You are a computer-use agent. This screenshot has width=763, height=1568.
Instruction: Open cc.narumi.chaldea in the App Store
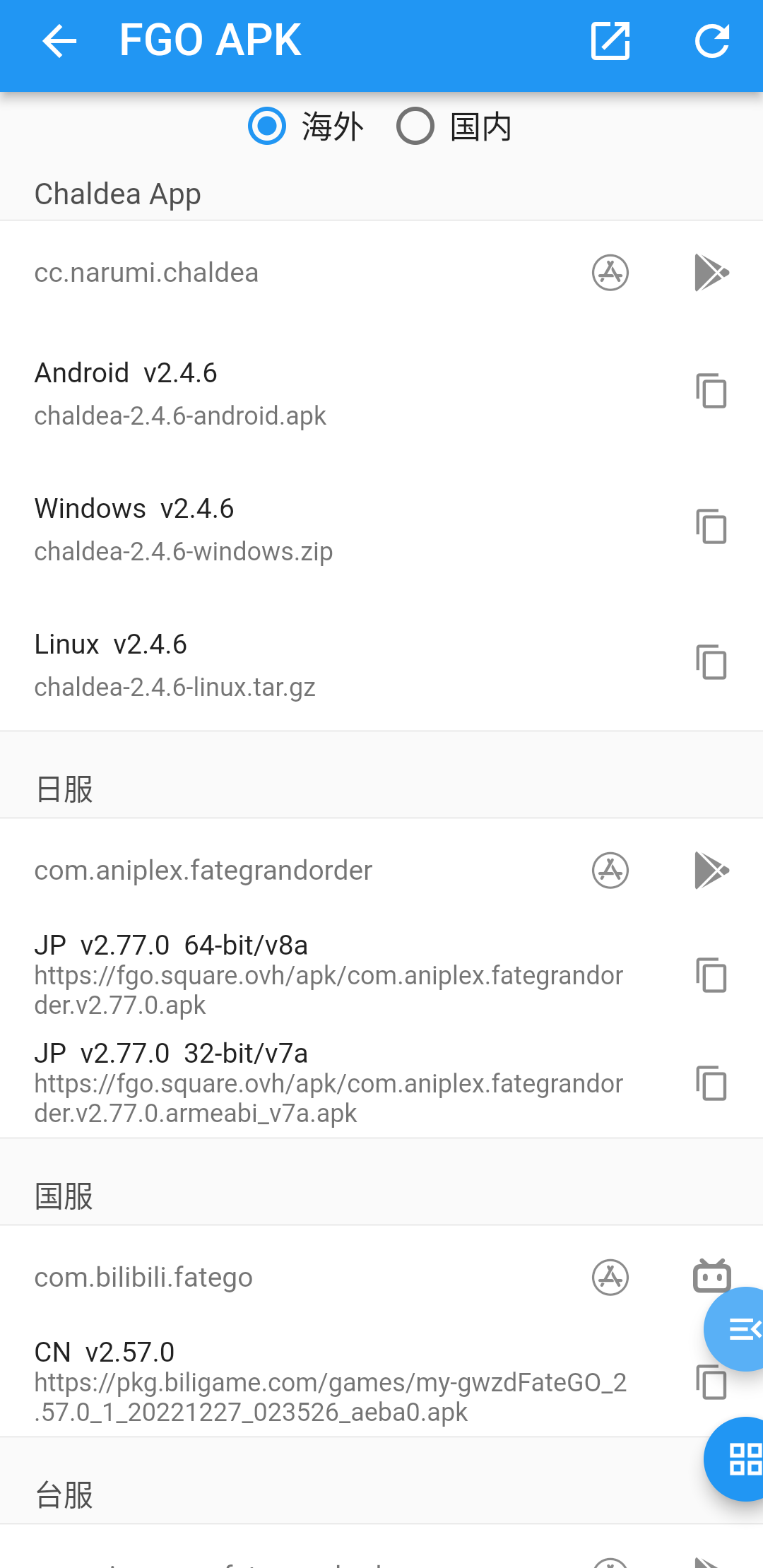609,273
